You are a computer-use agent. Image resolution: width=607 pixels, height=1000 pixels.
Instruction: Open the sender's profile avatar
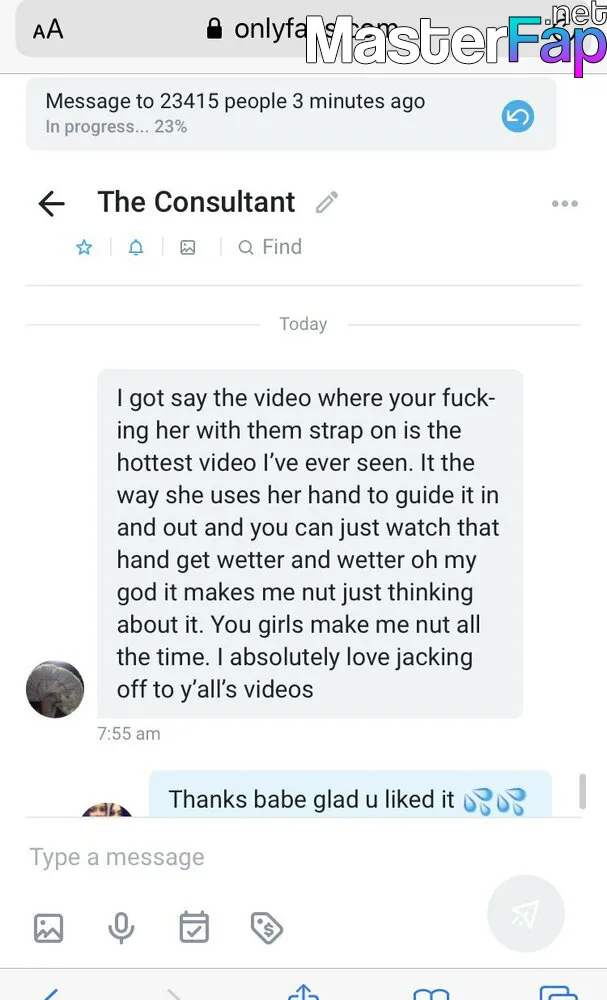pyautogui.click(x=55, y=689)
